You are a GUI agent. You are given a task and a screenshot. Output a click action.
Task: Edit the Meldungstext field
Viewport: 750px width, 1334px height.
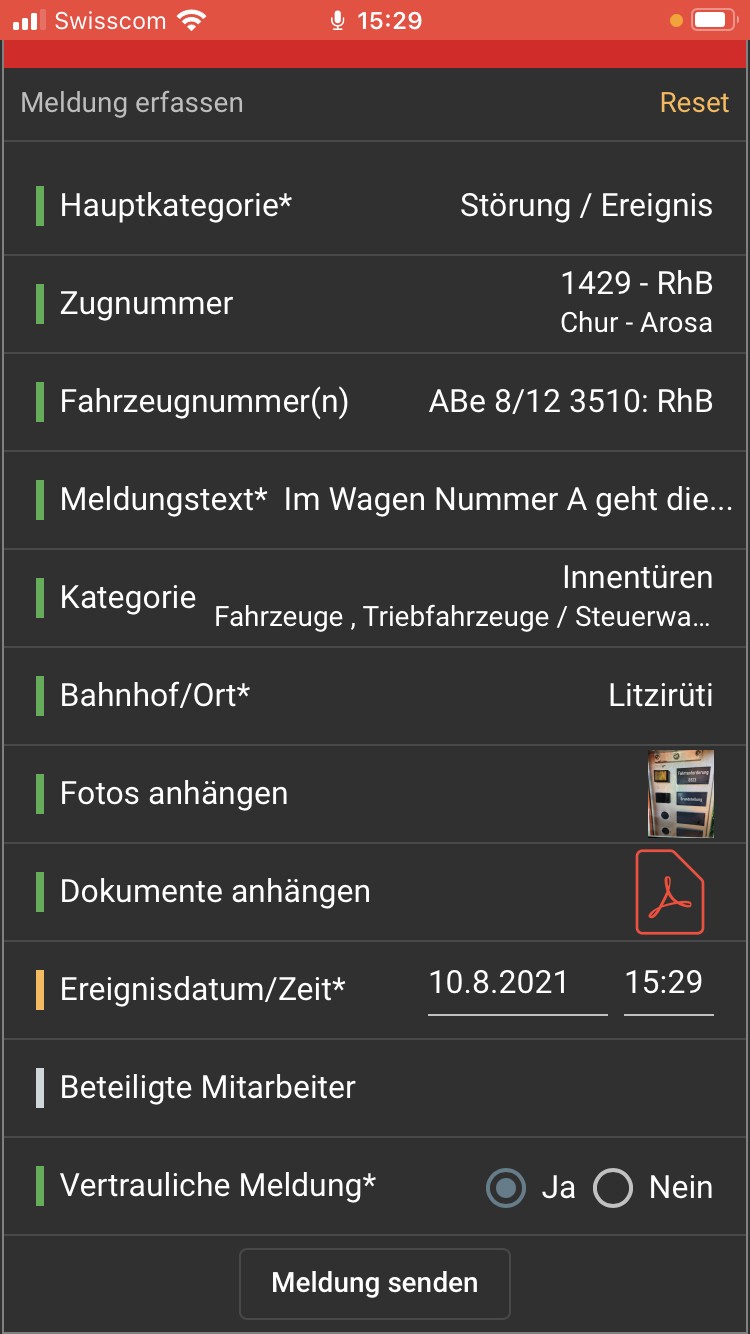(375, 499)
